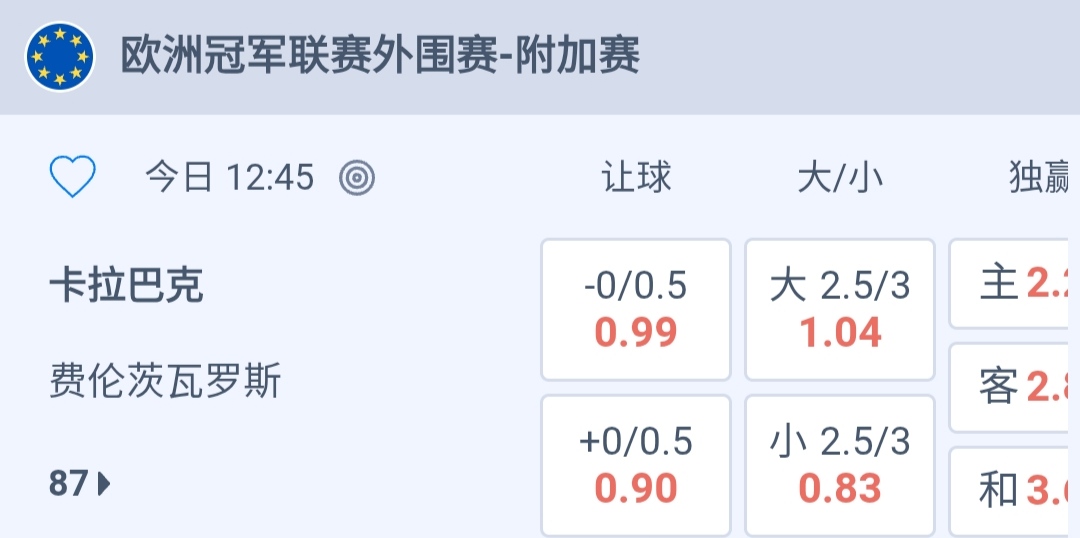This screenshot has width=1080, height=538.
Task: Pick 主 home win odds
Action: pyautogui.click(x=1014, y=284)
